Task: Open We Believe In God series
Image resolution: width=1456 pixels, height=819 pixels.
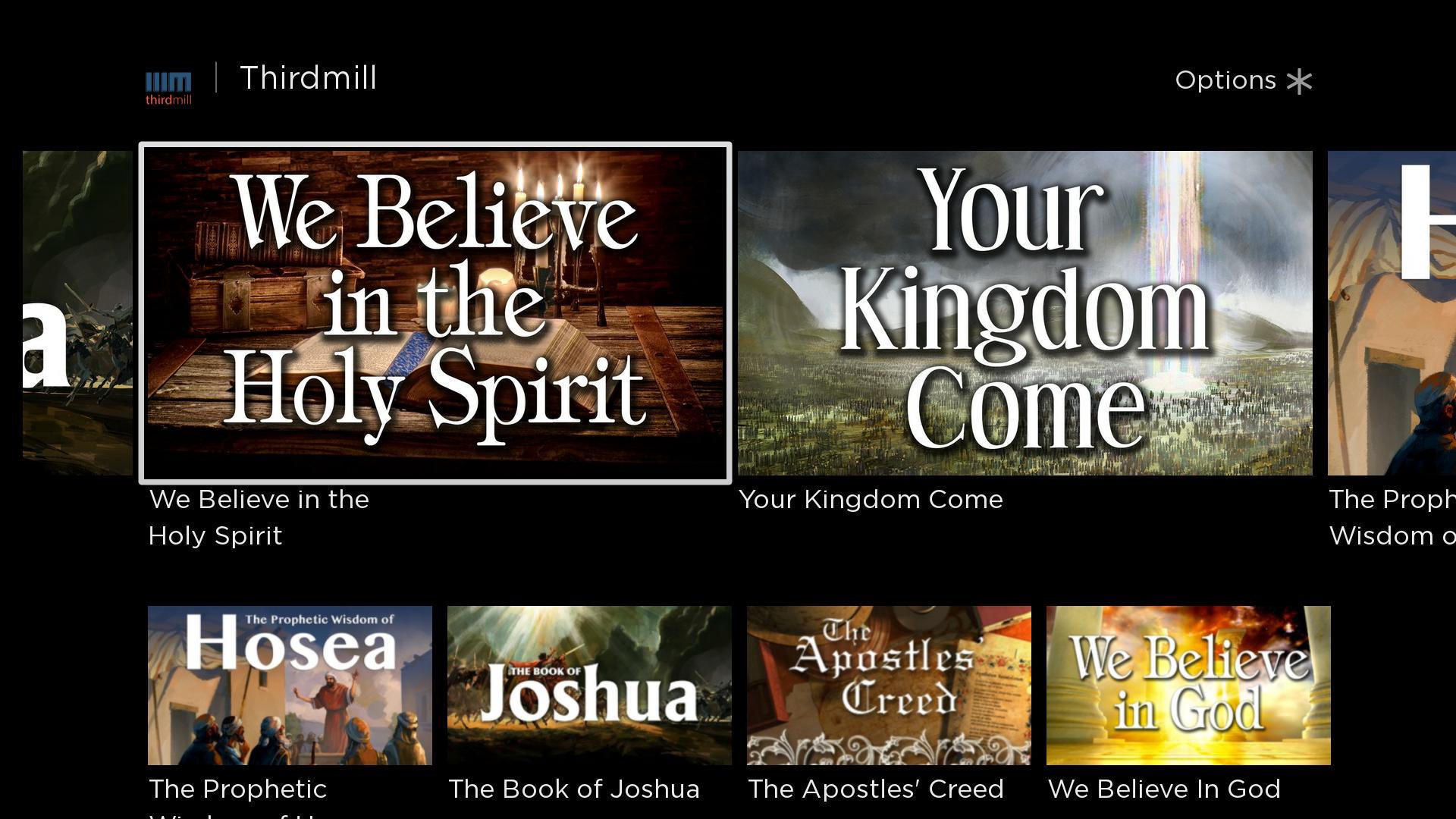Action: coord(1188,685)
